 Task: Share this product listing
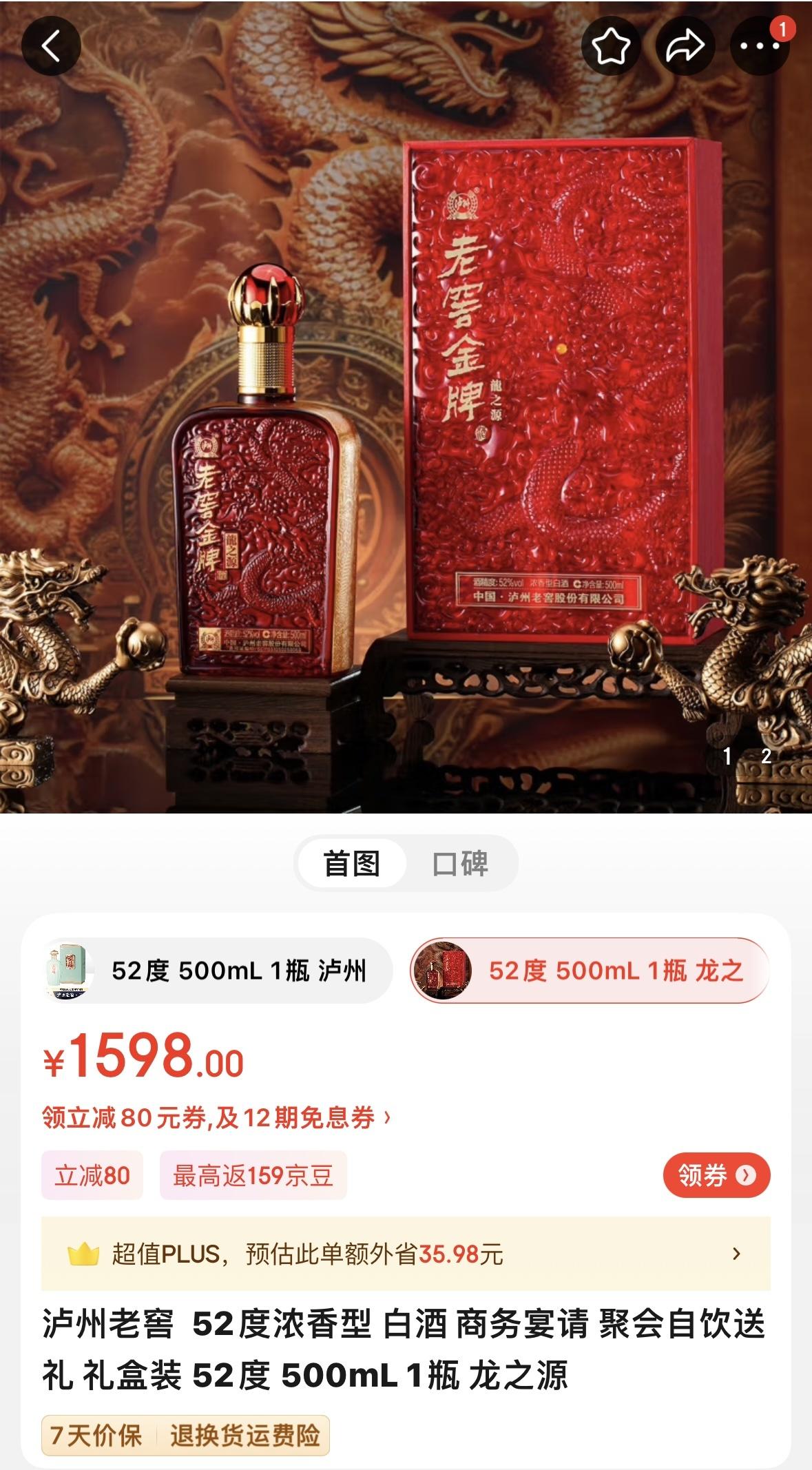tap(685, 46)
